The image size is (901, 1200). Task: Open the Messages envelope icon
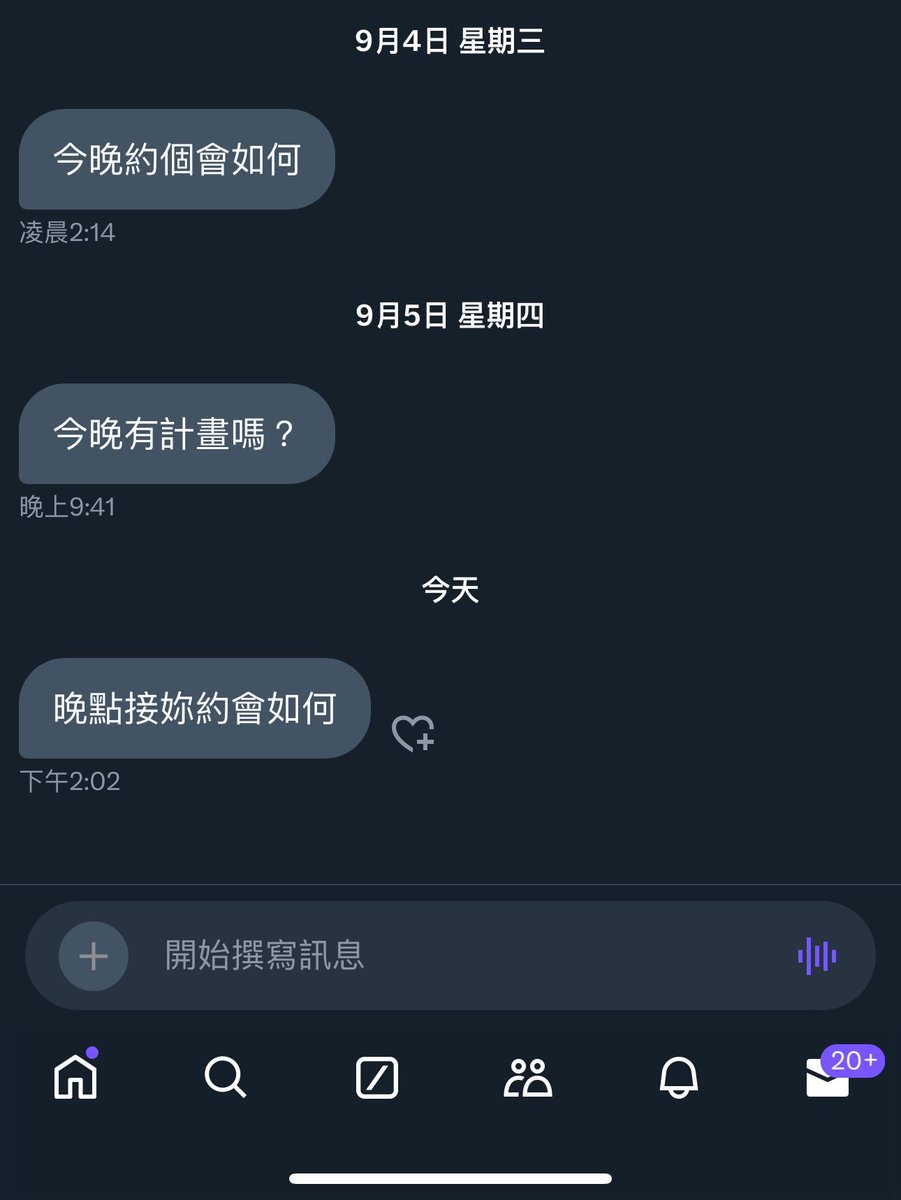[x=828, y=1083]
